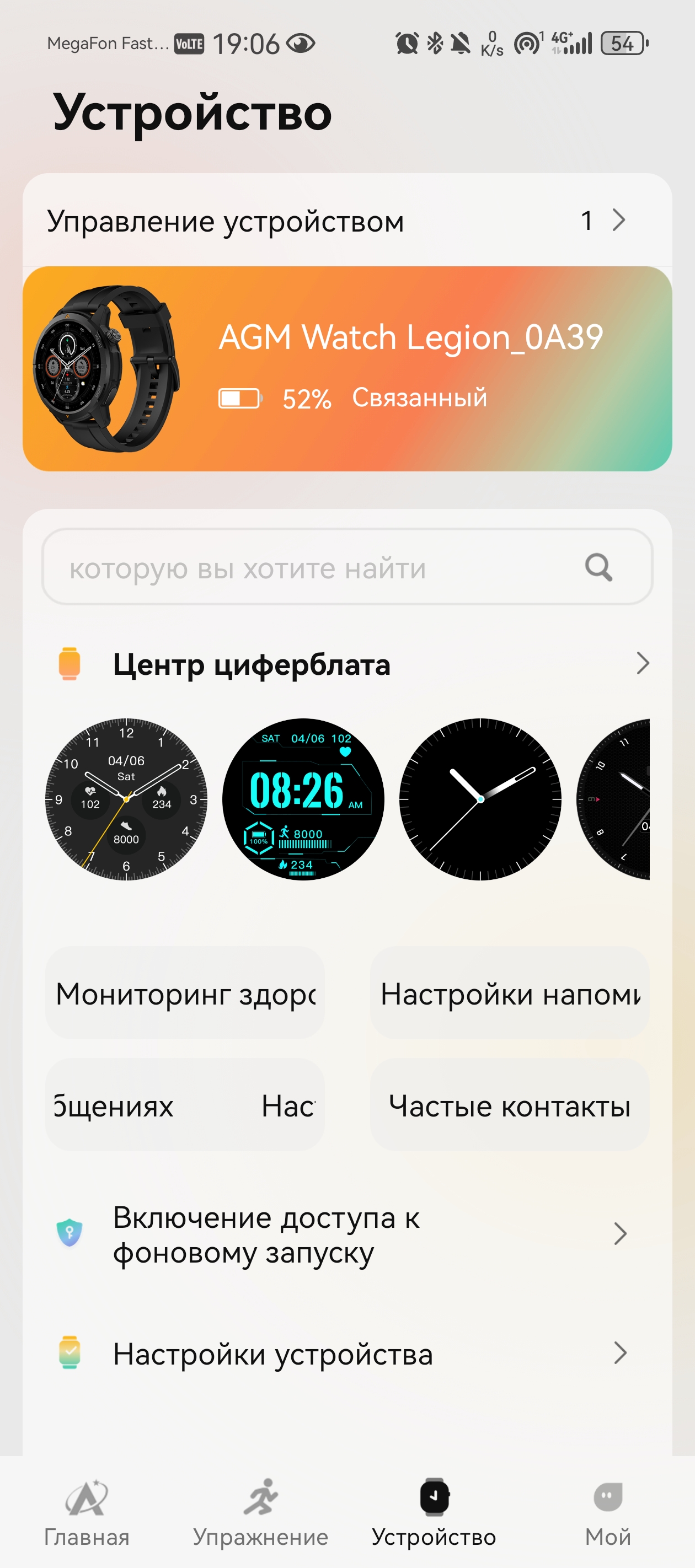Select the analog watch face with 04/06 Sat

pos(126,799)
